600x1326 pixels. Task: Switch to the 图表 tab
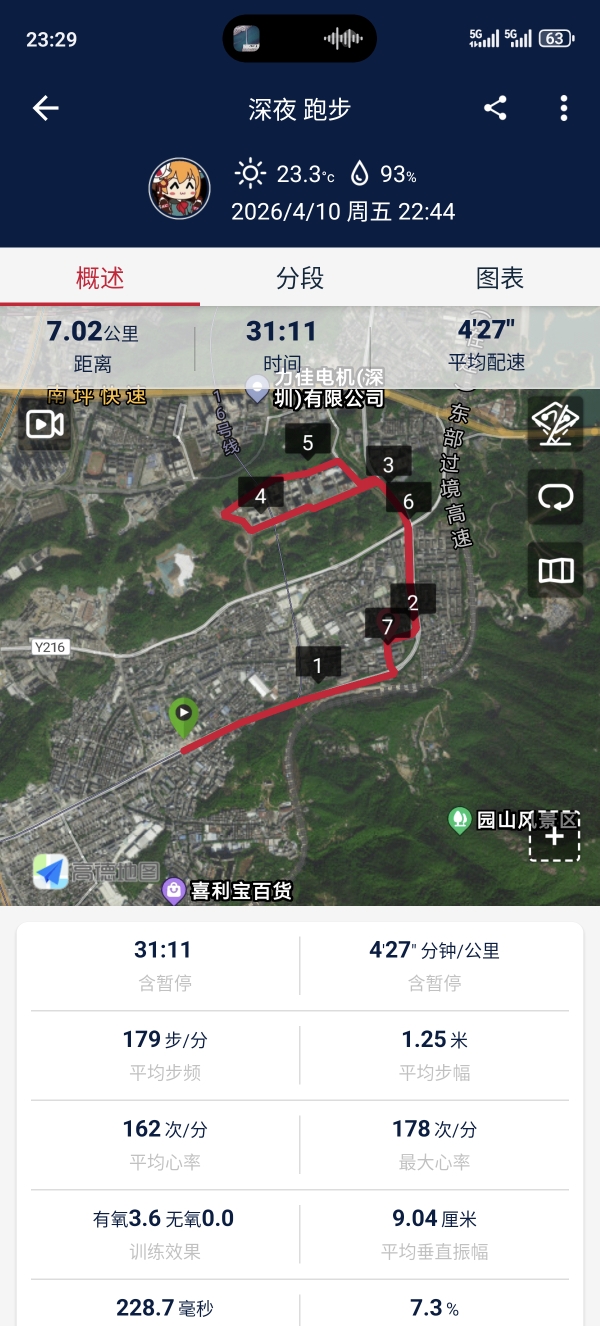click(x=500, y=278)
